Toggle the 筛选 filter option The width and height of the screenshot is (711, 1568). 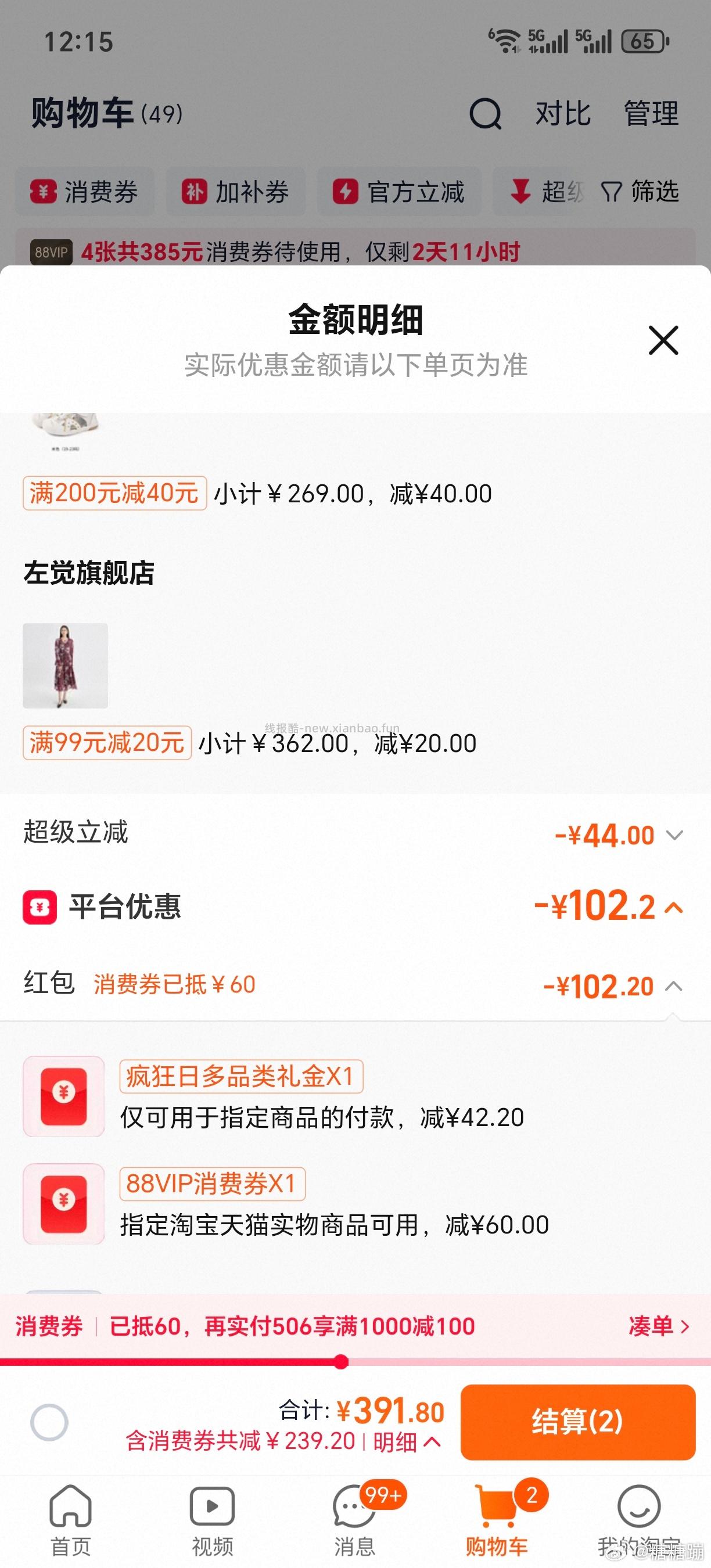click(641, 192)
